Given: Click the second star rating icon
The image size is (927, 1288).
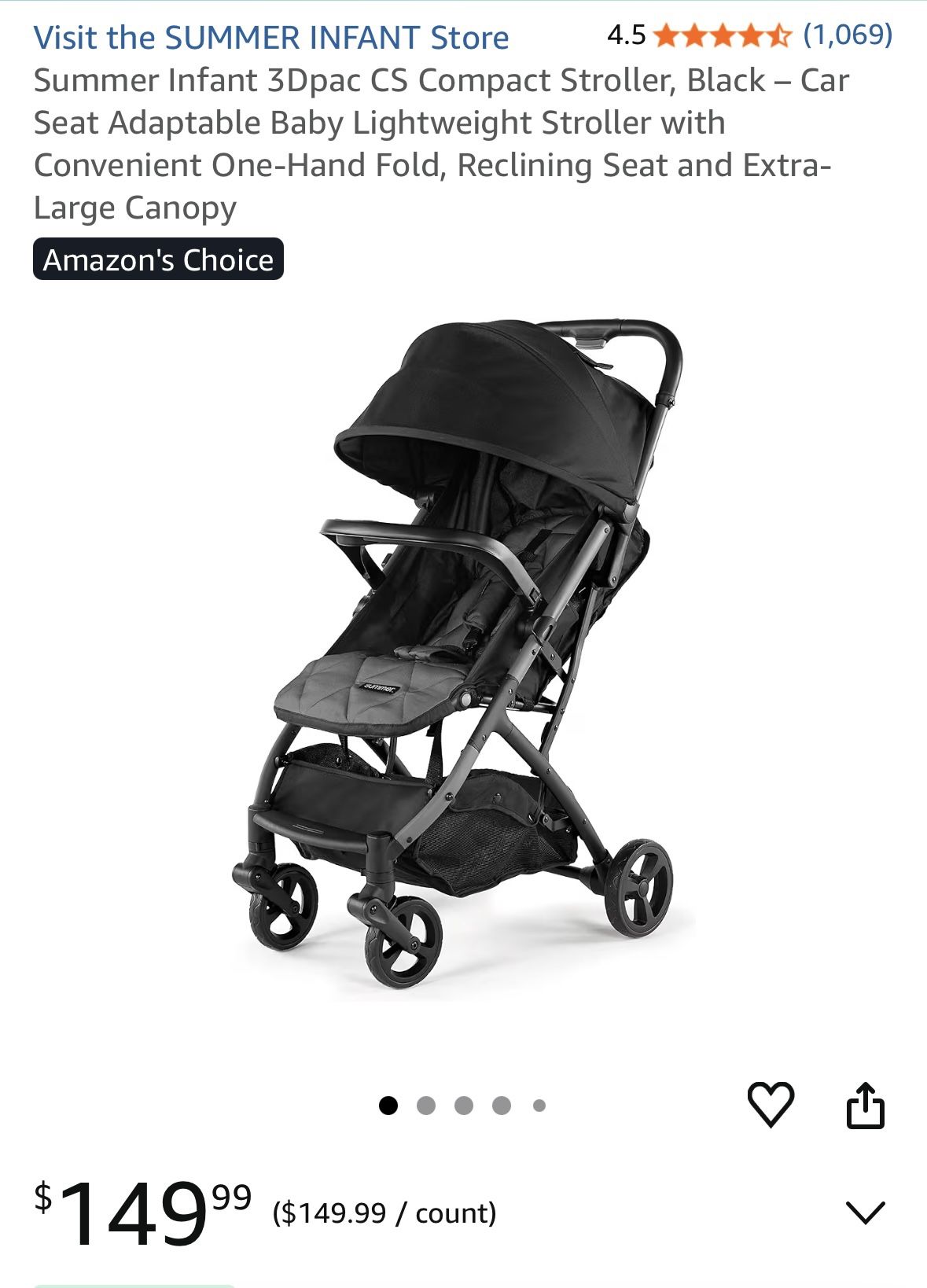Looking at the screenshot, I should (695, 35).
